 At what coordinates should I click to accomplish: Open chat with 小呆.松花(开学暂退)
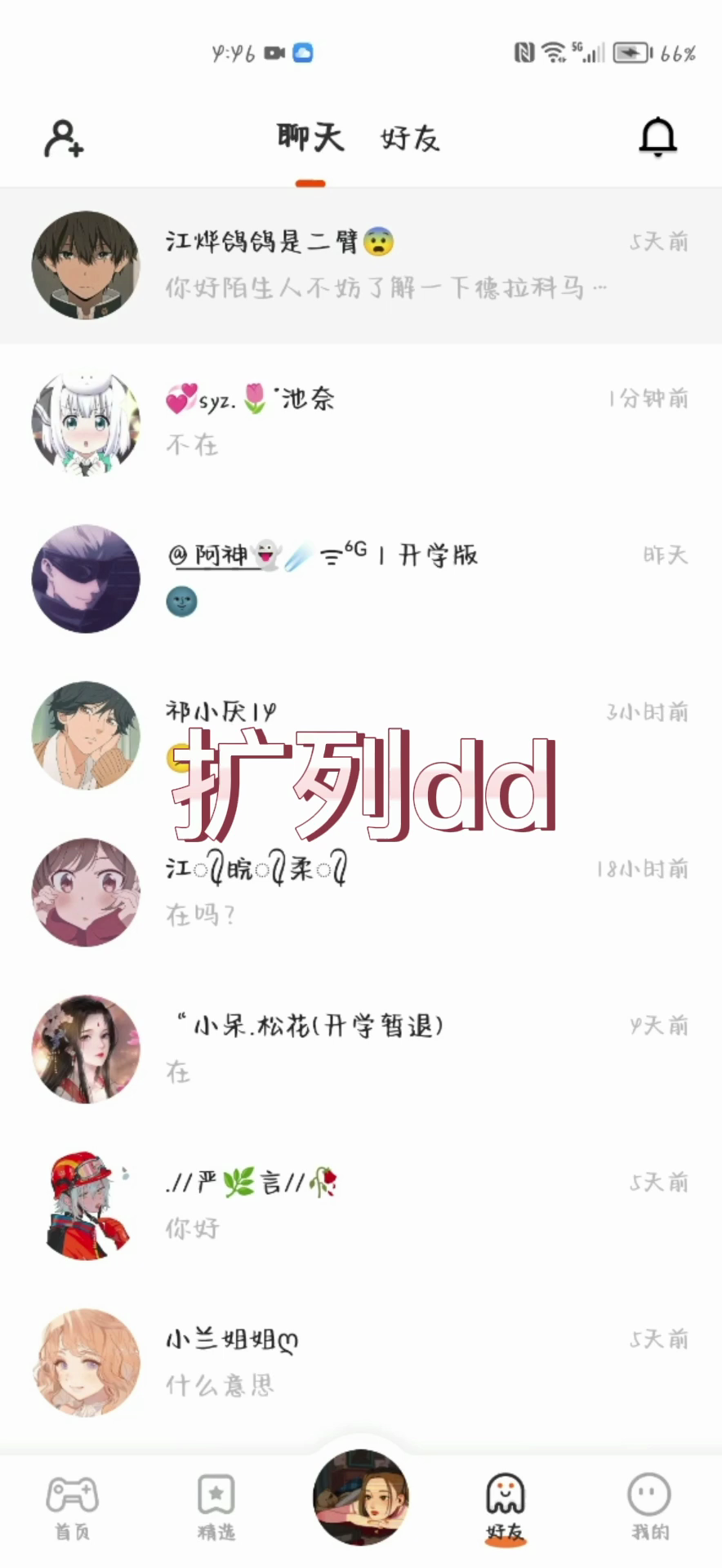pyautogui.click(x=361, y=1049)
